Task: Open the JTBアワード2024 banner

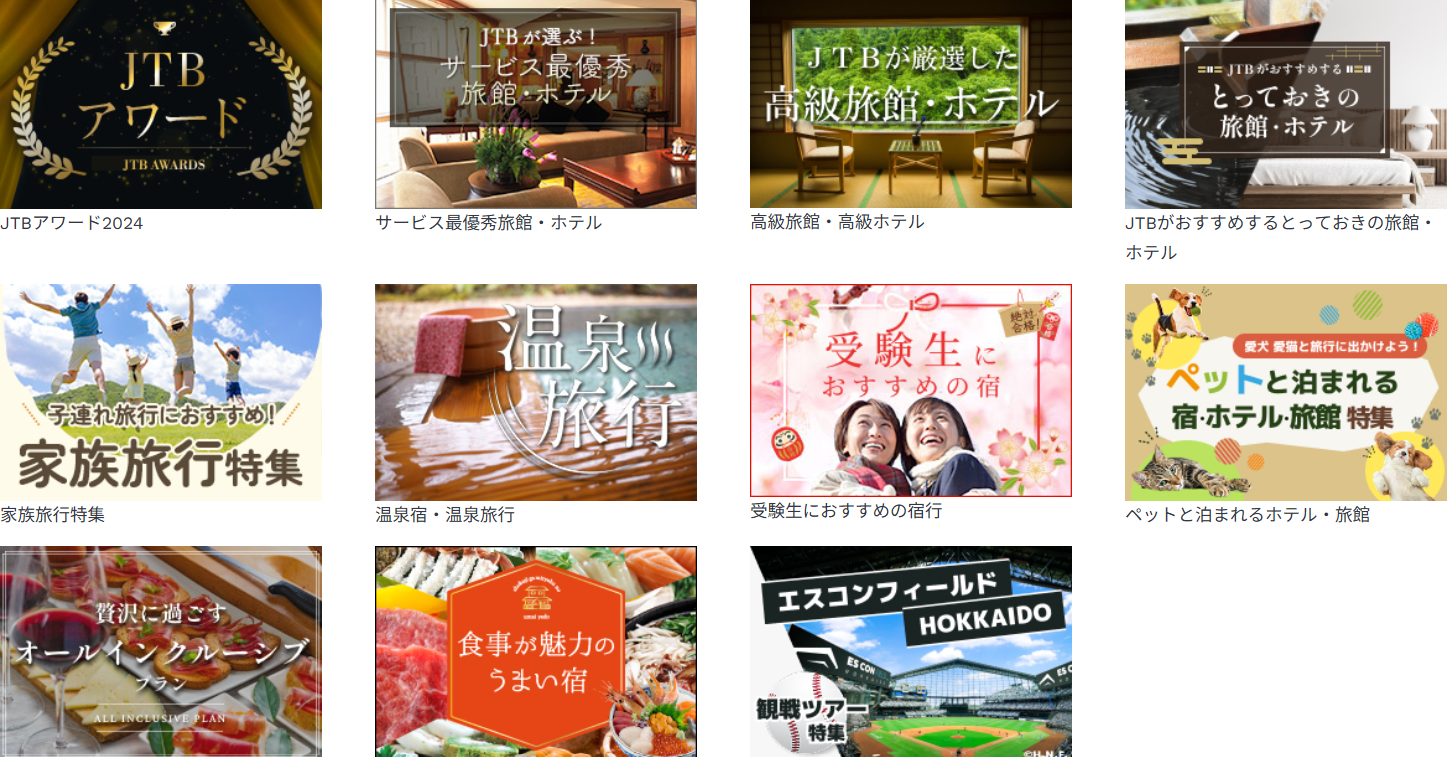Action: pyautogui.click(x=161, y=104)
